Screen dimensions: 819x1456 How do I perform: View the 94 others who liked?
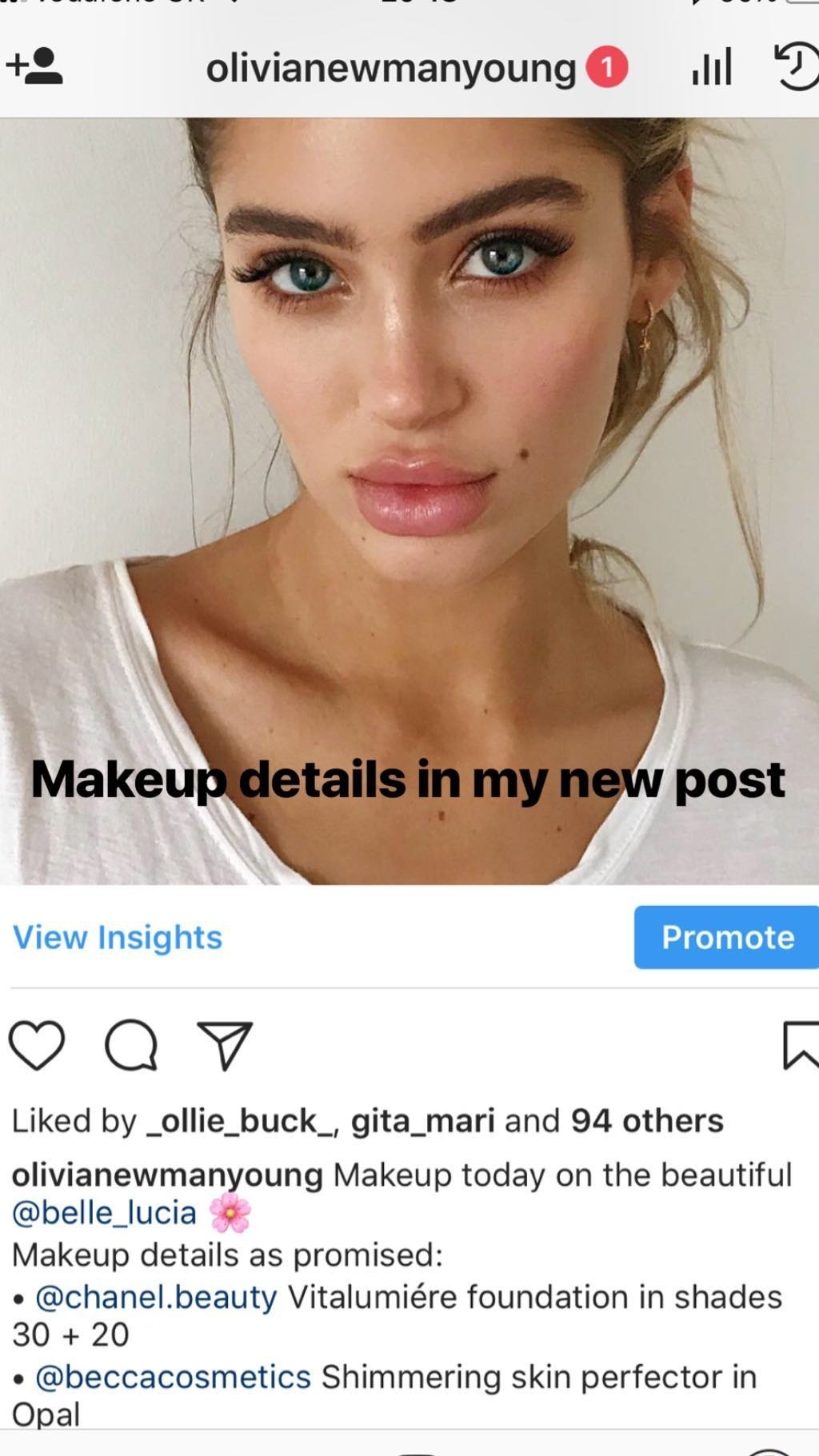pyautogui.click(x=647, y=1121)
